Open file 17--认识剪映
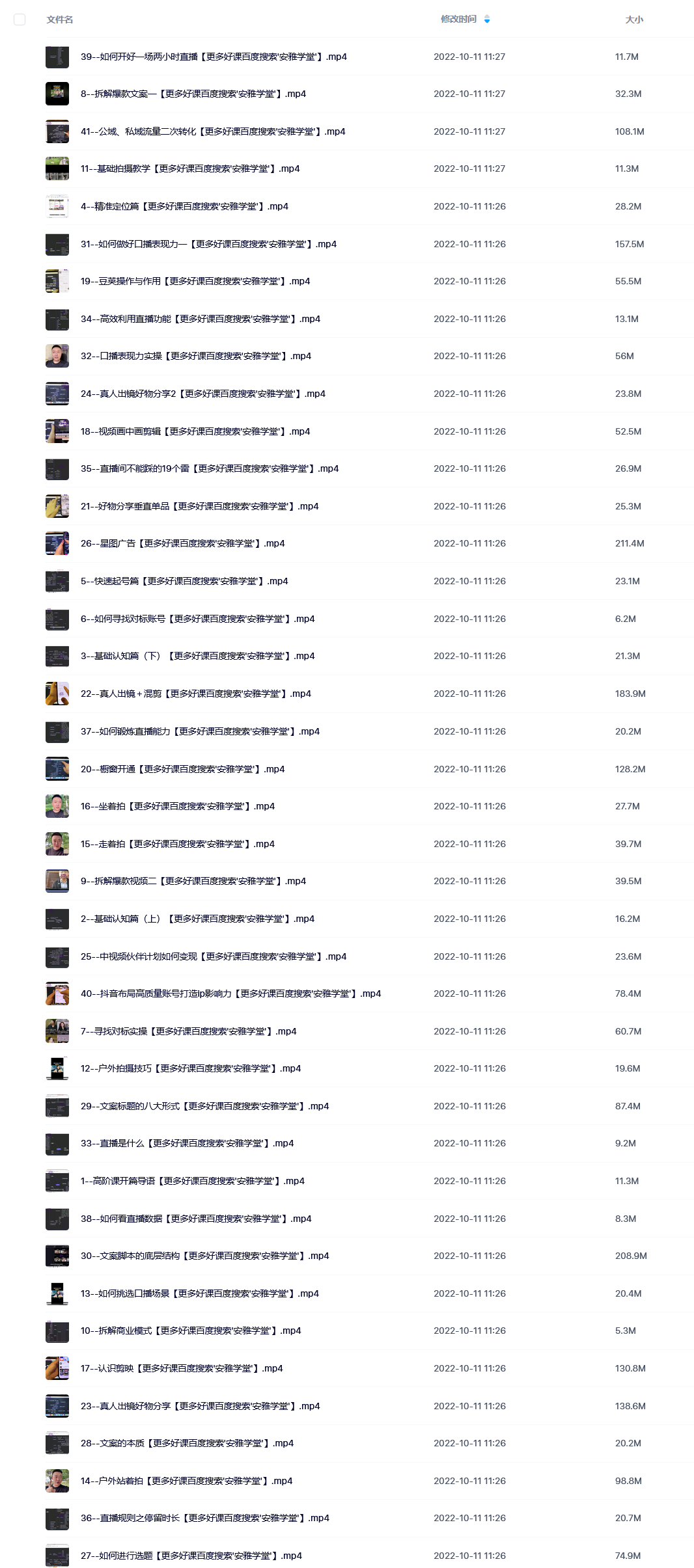The image size is (694, 1568). [x=182, y=1368]
